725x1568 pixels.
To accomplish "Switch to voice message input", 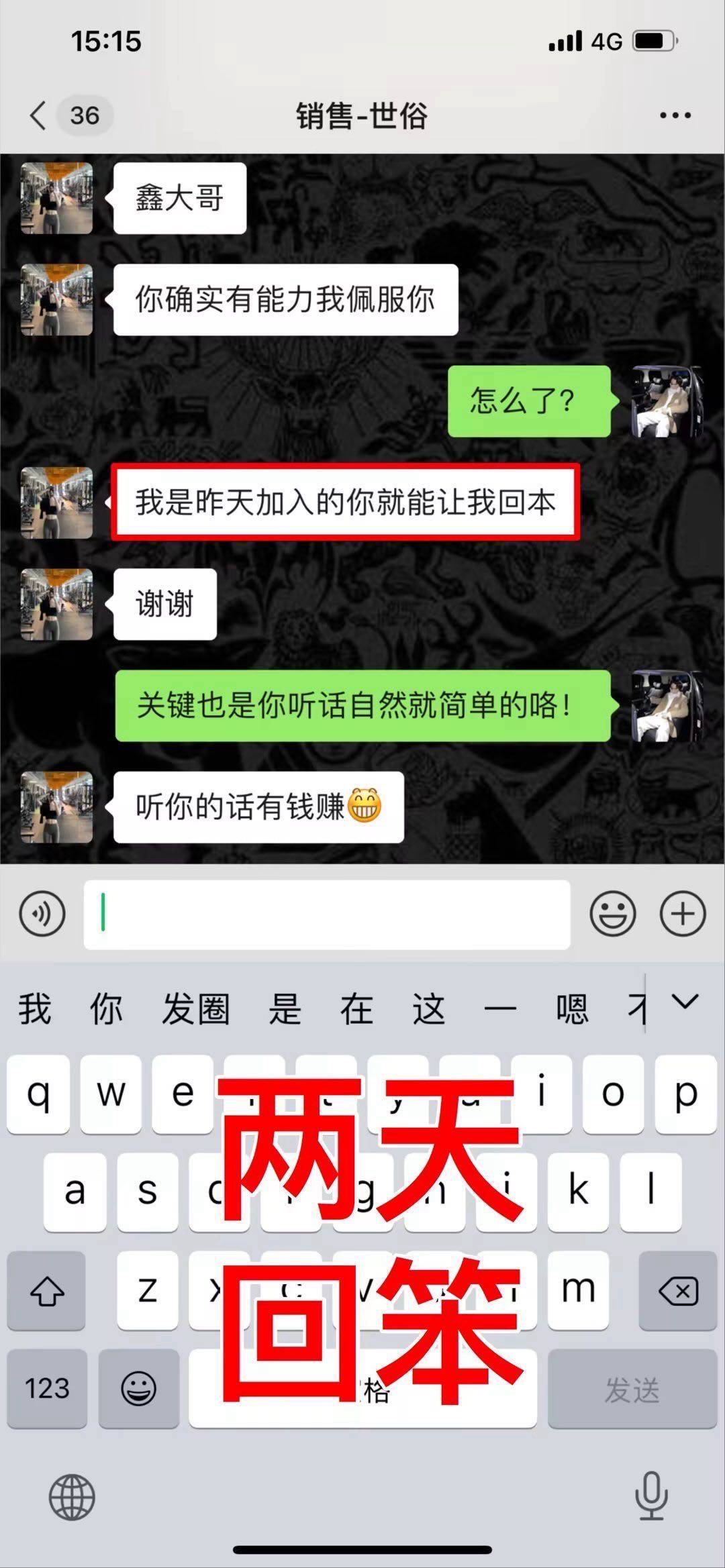I will pos(42,913).
